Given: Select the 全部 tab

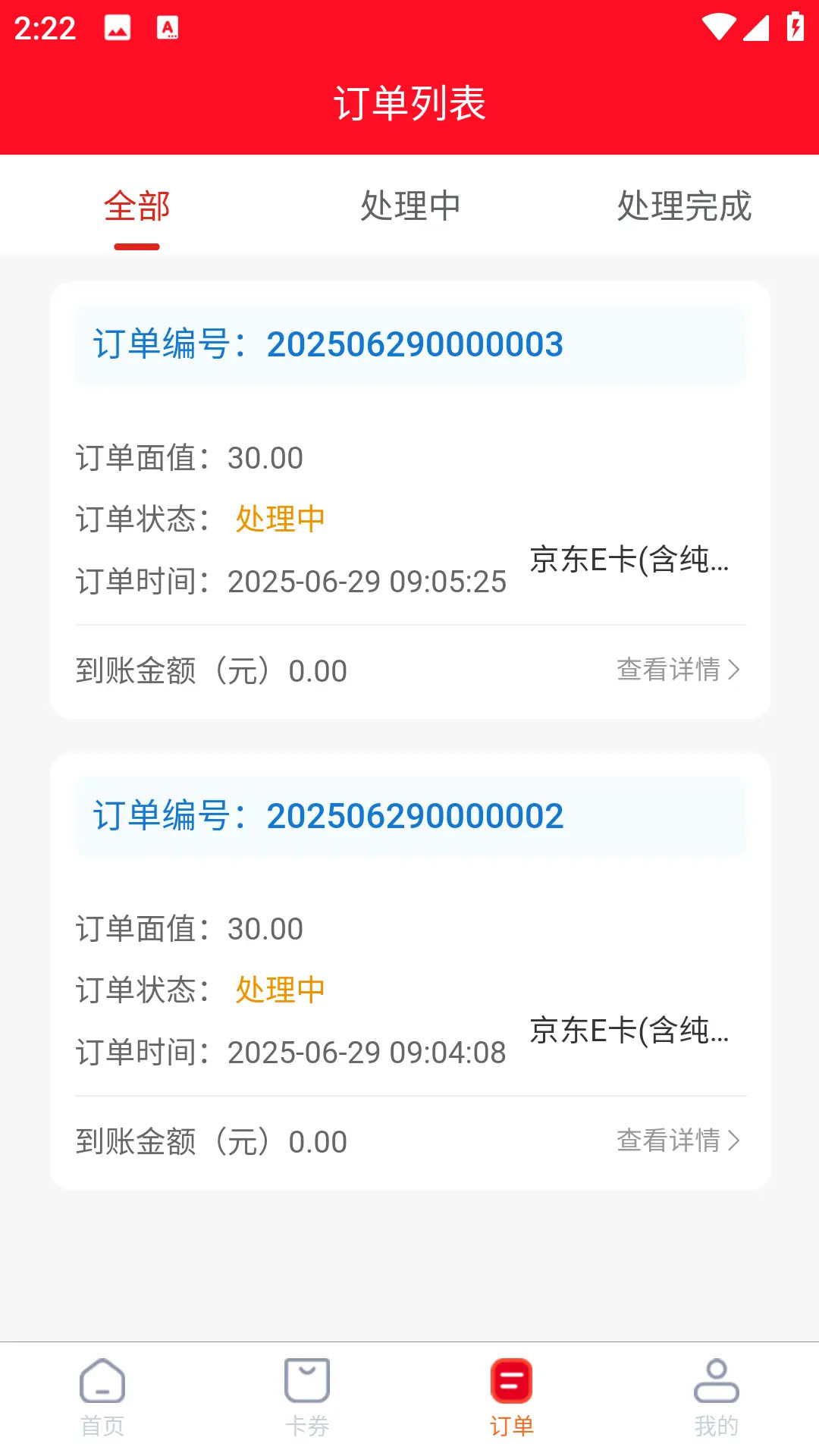Looking at the screenshot, I should [x=137, y=206].
